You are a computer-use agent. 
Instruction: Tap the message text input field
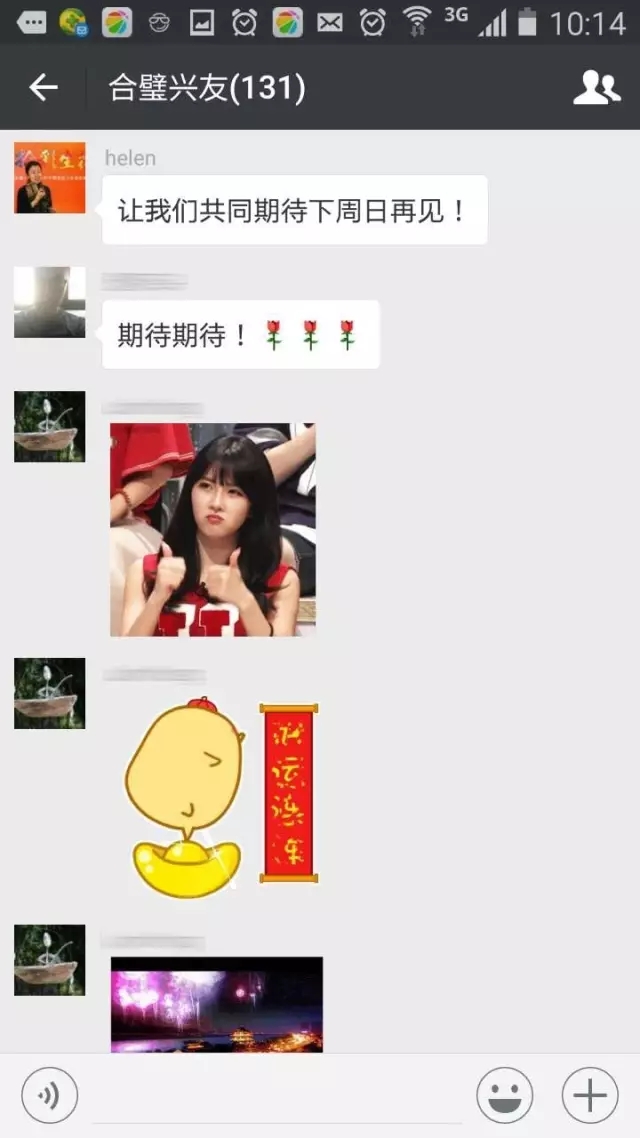277,1096
